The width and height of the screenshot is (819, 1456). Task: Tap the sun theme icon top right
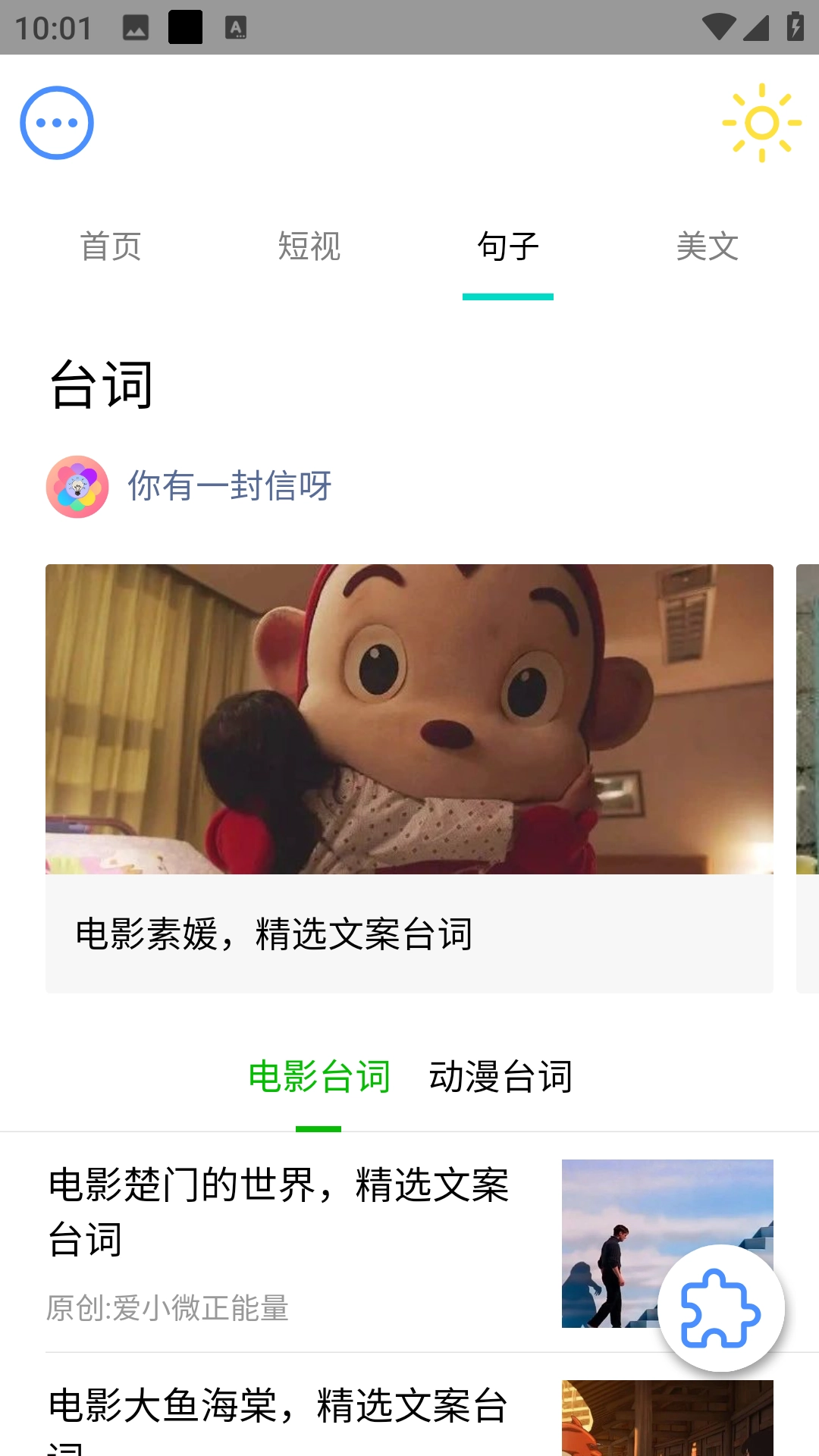[x=761, y=124]
